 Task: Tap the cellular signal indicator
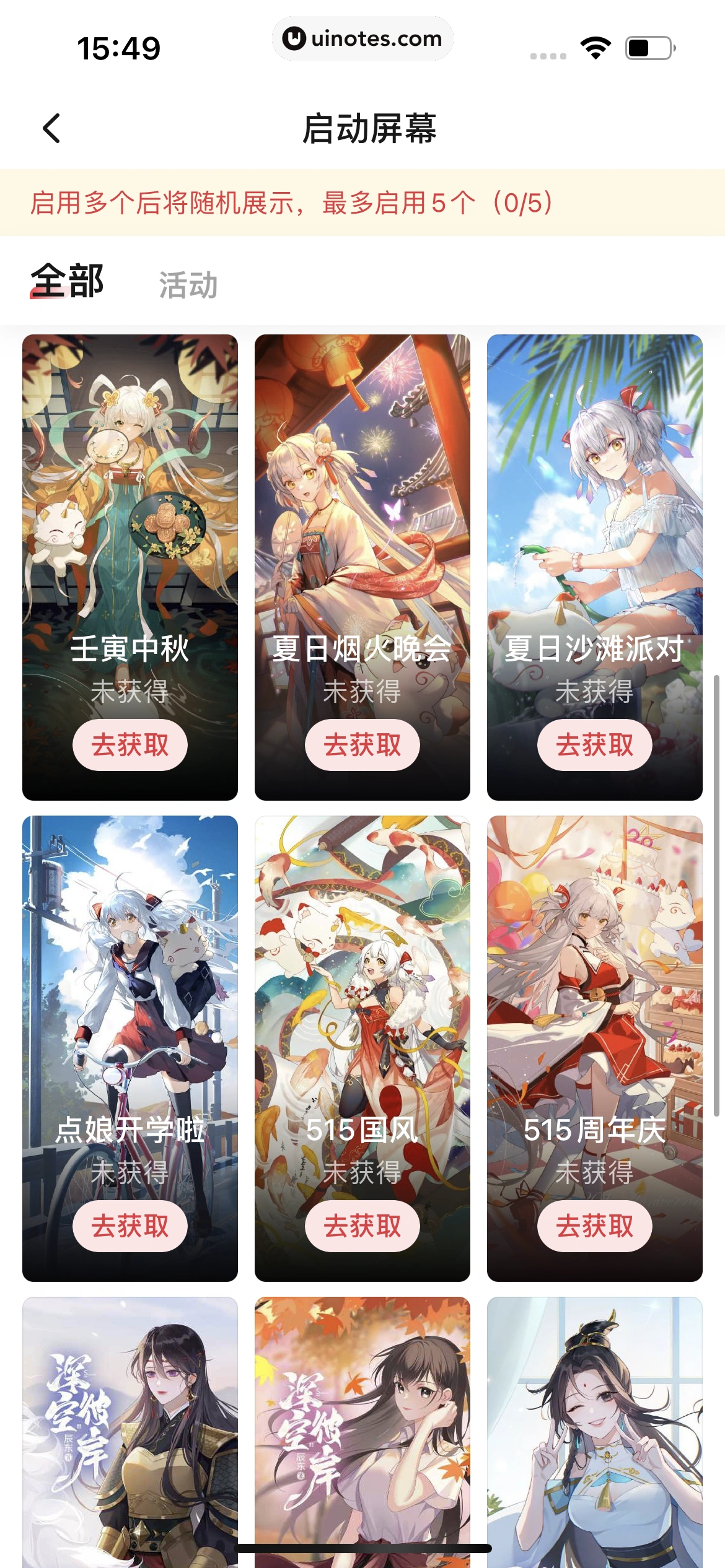[549, 54]
